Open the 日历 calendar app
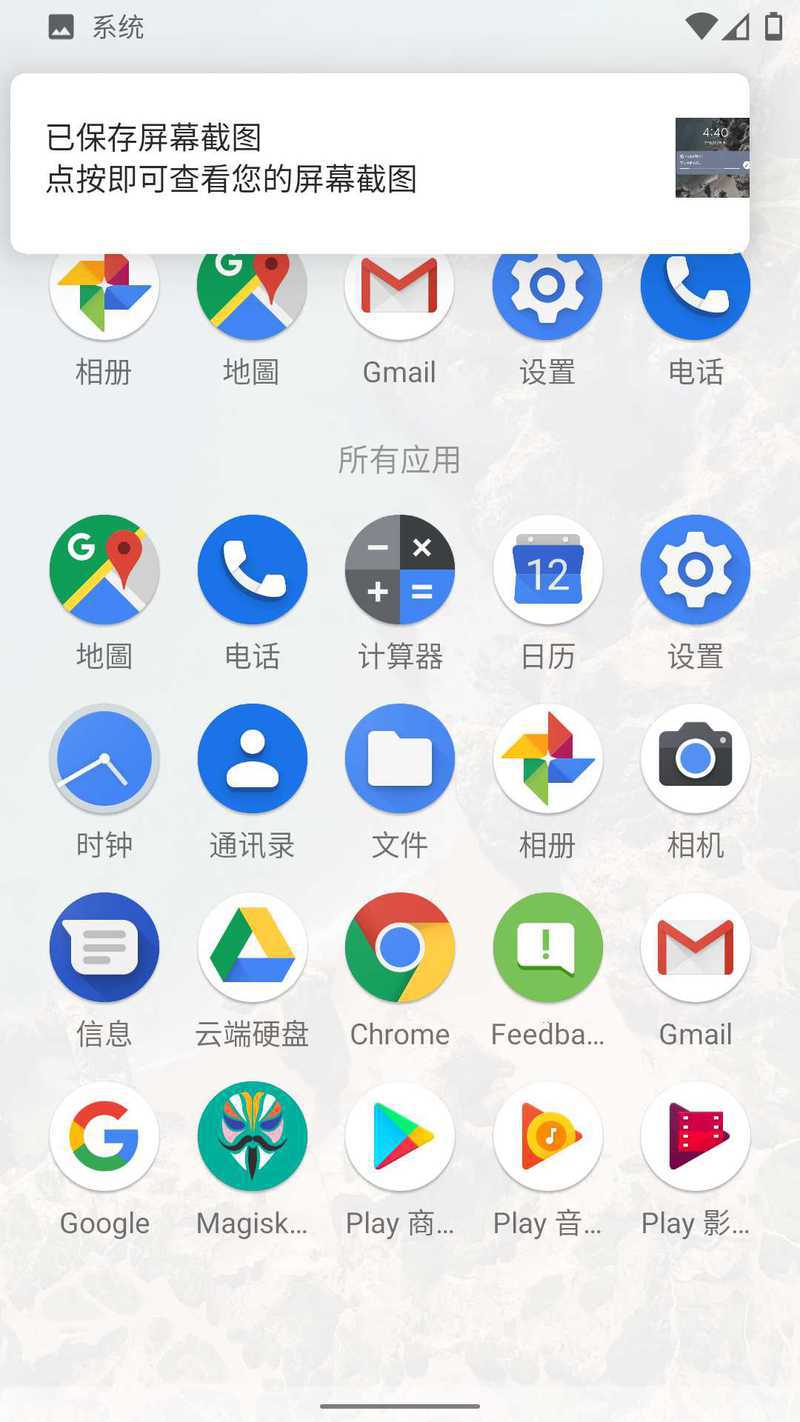800x1422 pixels. [547, 570]
